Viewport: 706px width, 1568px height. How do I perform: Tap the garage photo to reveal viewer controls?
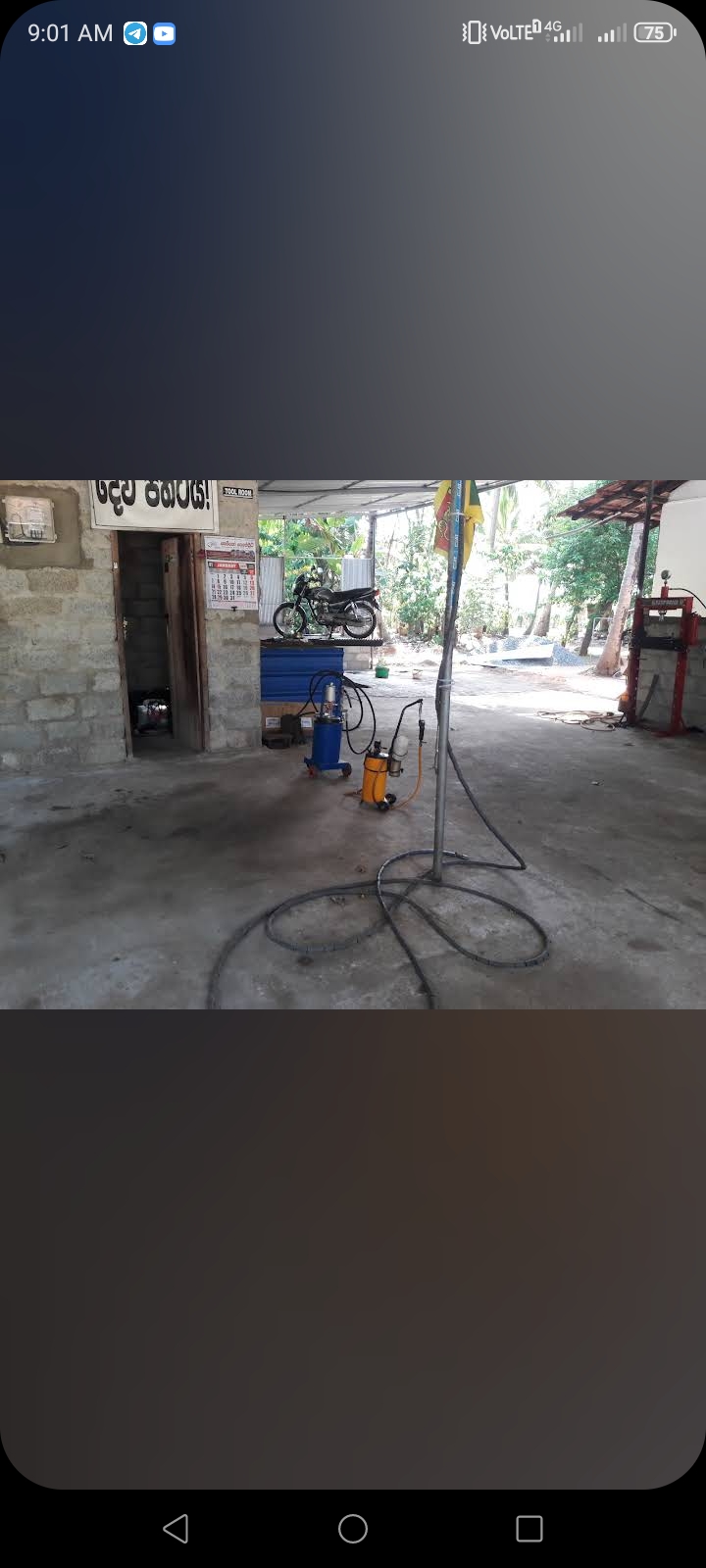coord(353,745)
